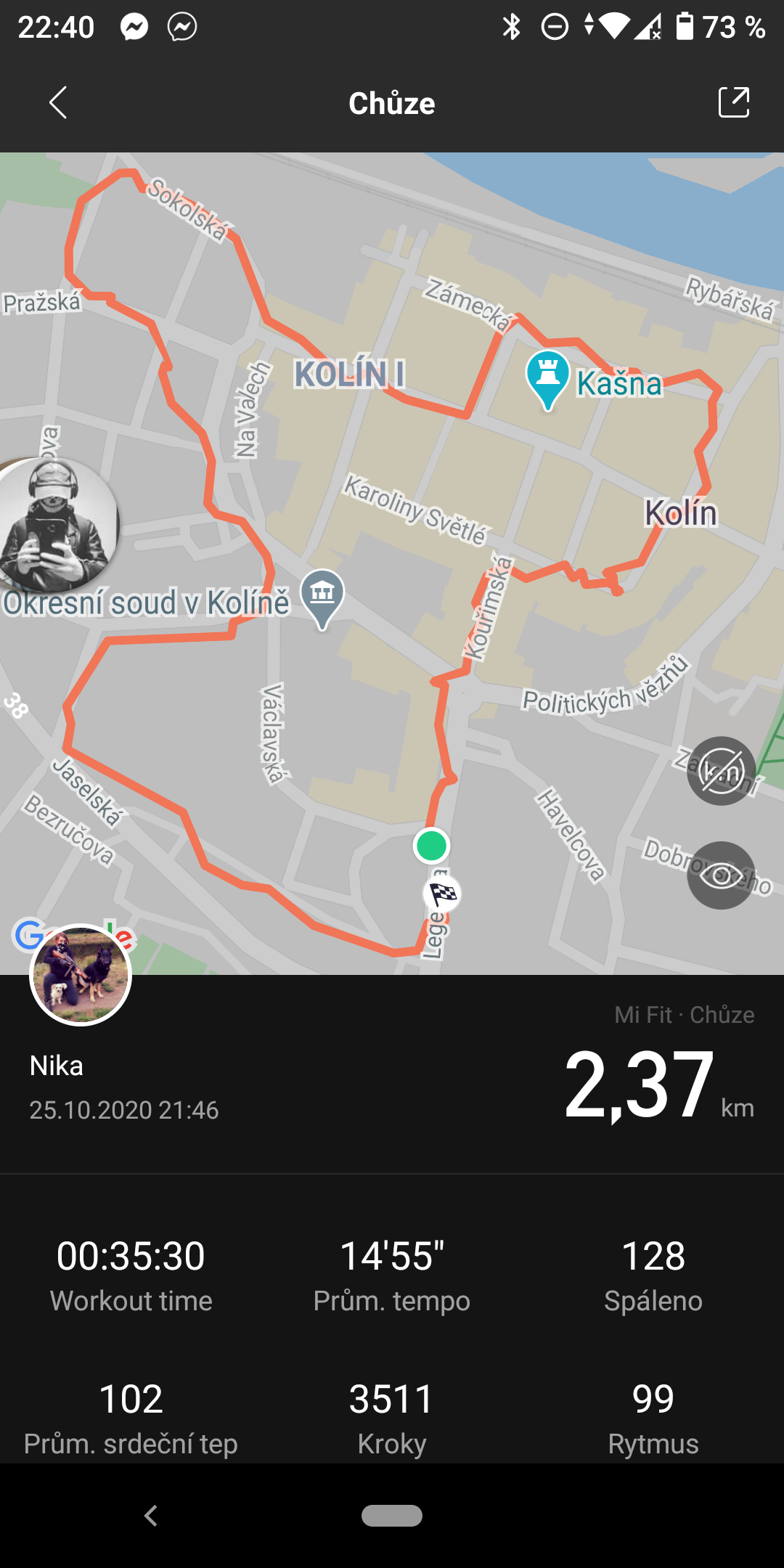The height and width of the screenshot is (1568, 784).
Task: Toggle kilometer markers on the map
Action: [722, 771]
